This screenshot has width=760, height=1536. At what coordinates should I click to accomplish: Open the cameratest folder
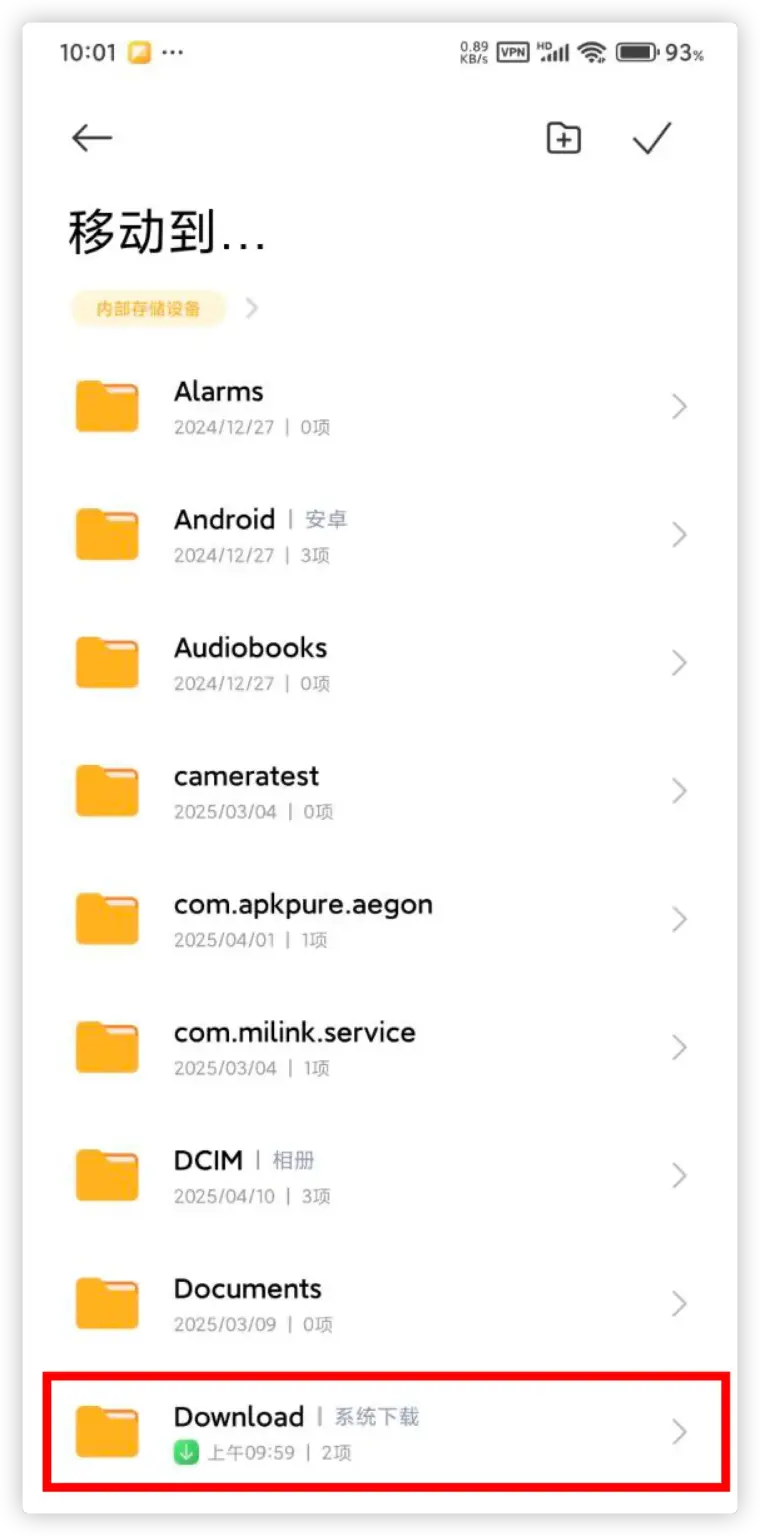pos(380,791)
